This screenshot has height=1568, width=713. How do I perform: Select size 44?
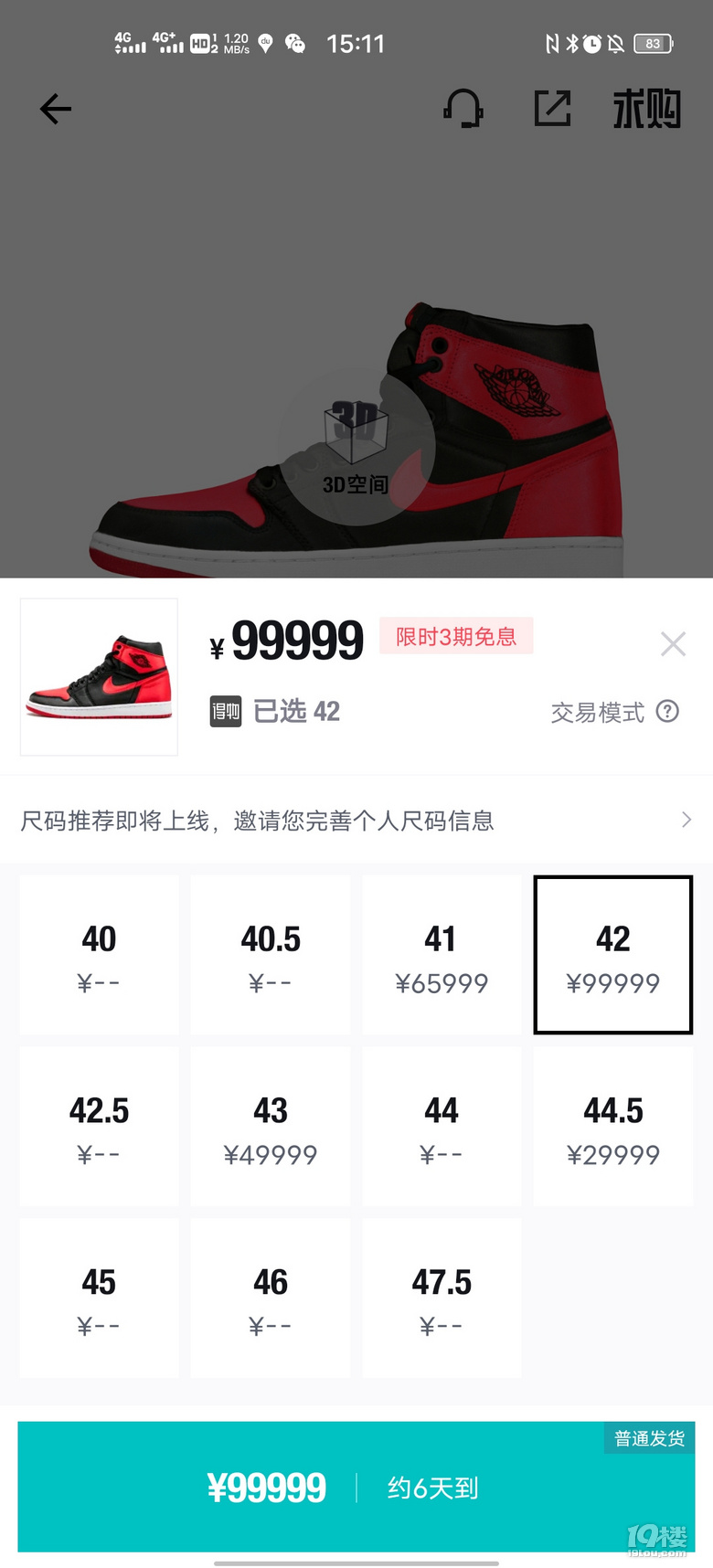442,1127
